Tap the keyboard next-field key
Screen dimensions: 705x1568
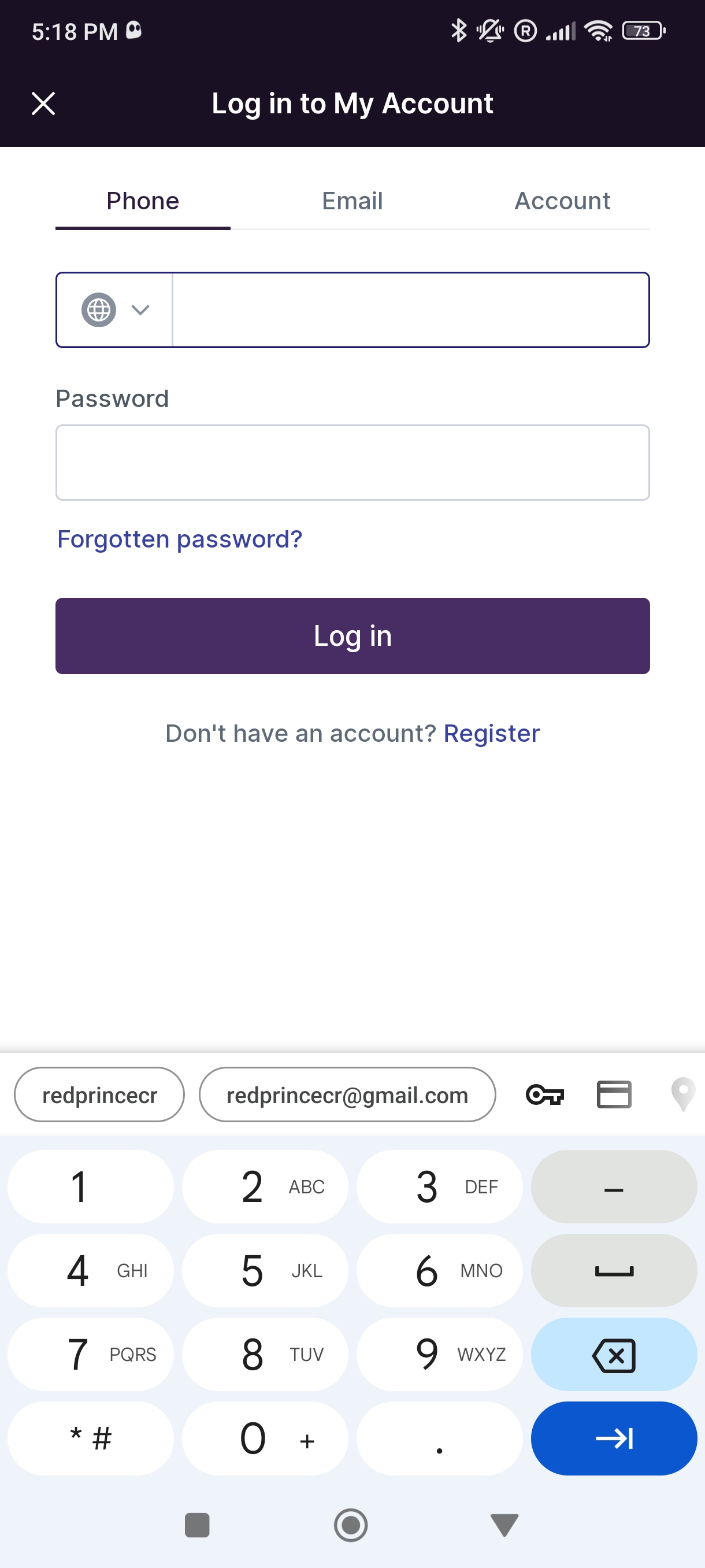614,1439
